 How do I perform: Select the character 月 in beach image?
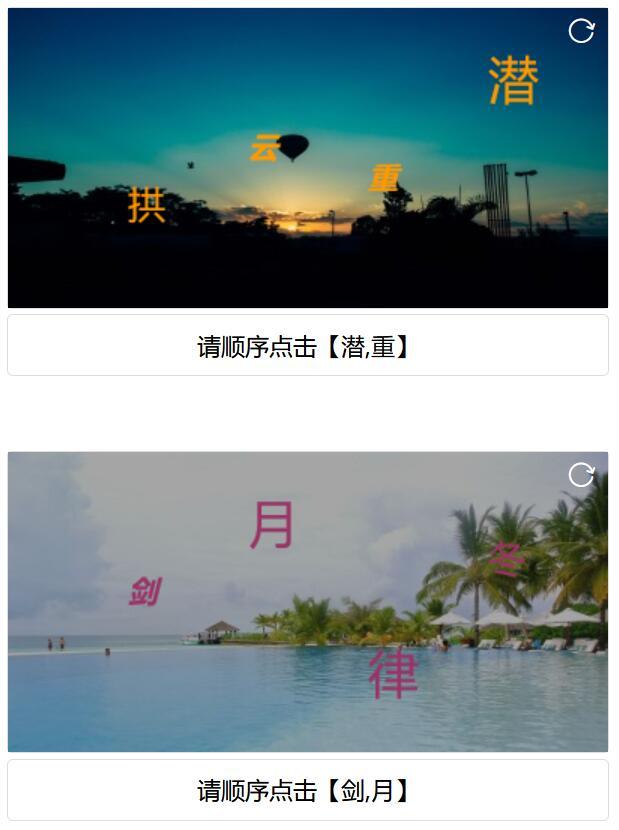[x=271, y=525]
